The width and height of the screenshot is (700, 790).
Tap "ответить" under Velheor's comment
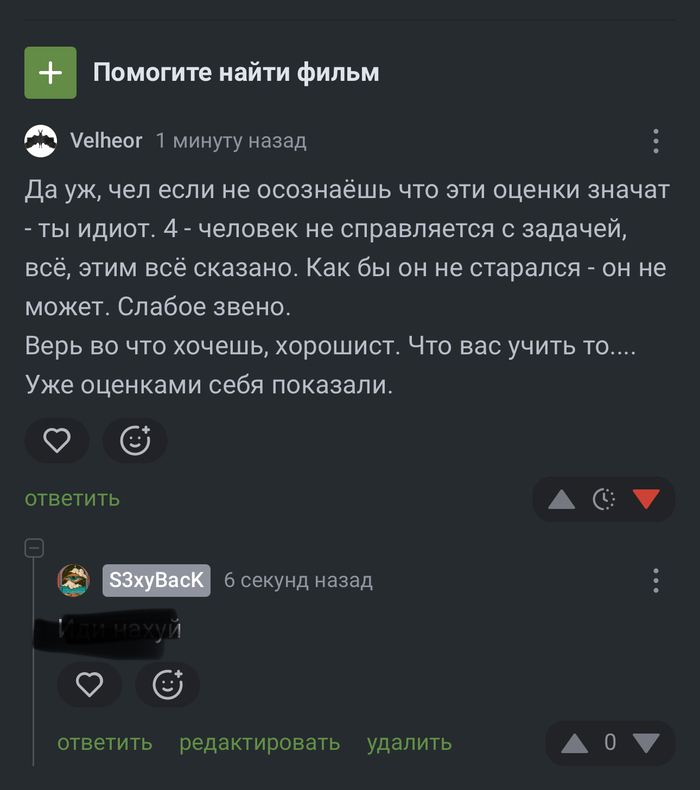[72, 498]
